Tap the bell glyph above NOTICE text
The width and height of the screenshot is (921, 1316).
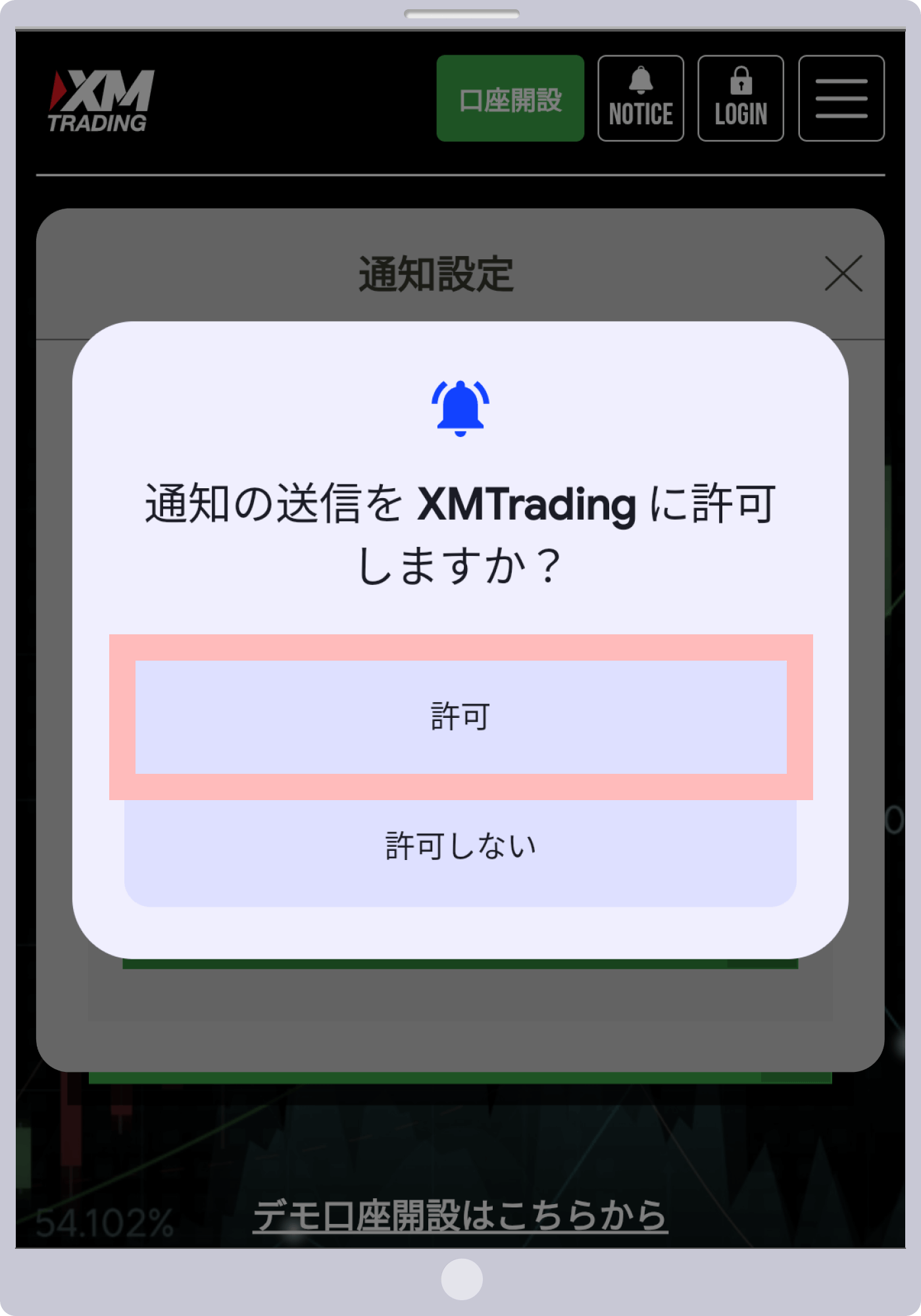pos(641,80)
